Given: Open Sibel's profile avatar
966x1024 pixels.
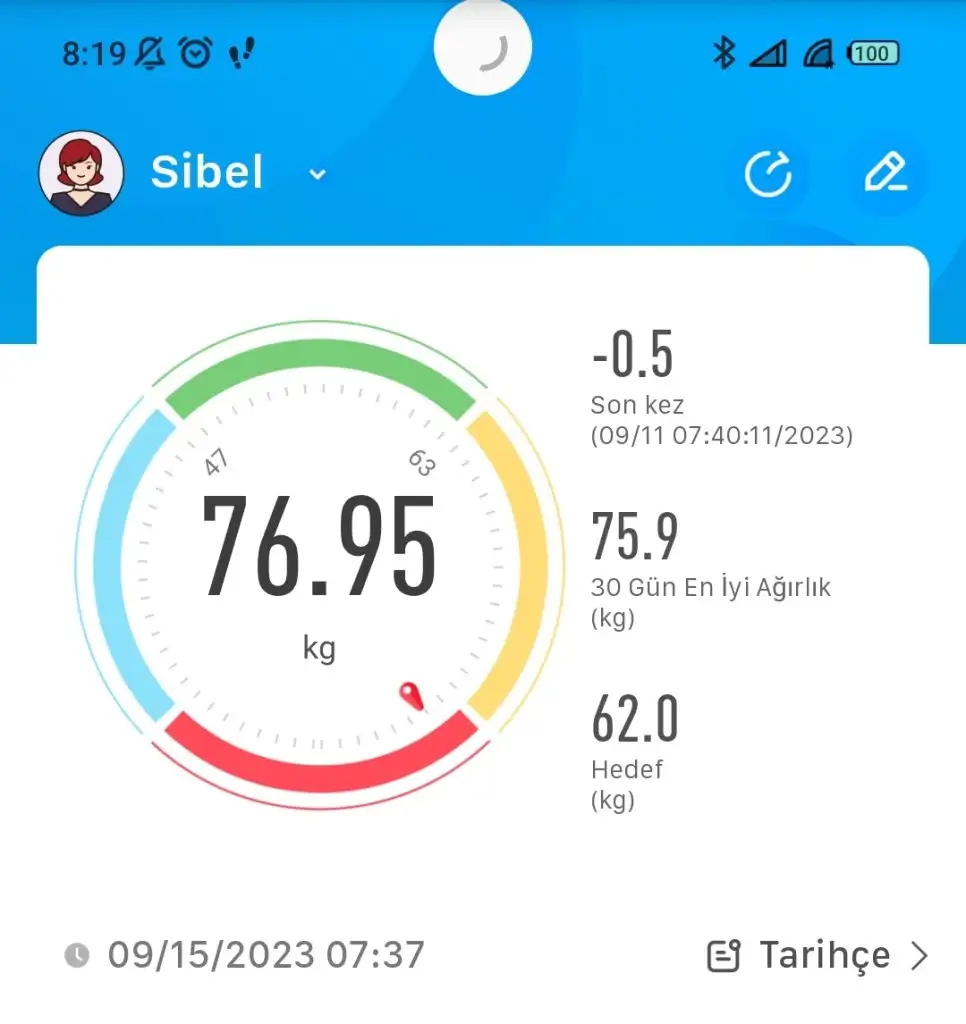Looking at the screenshot, I should (x=81, y=173).
